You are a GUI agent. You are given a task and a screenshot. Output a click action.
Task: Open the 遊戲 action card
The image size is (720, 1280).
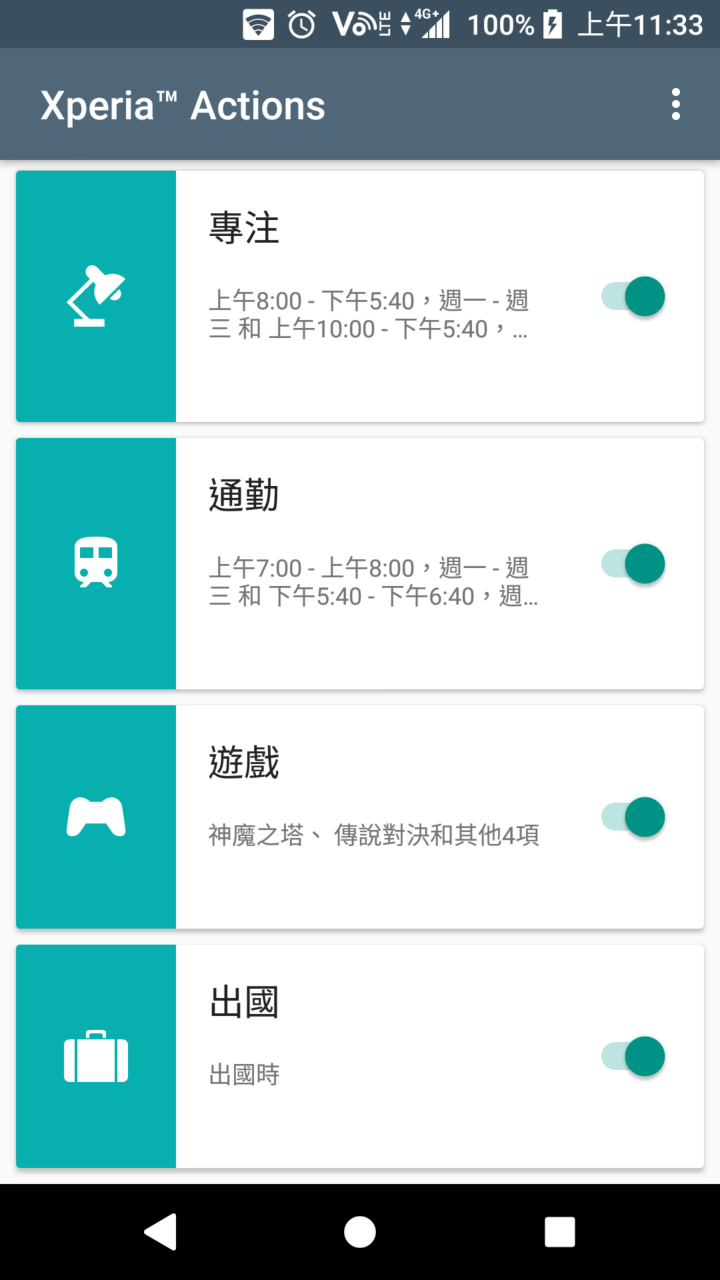pos(360,817)
